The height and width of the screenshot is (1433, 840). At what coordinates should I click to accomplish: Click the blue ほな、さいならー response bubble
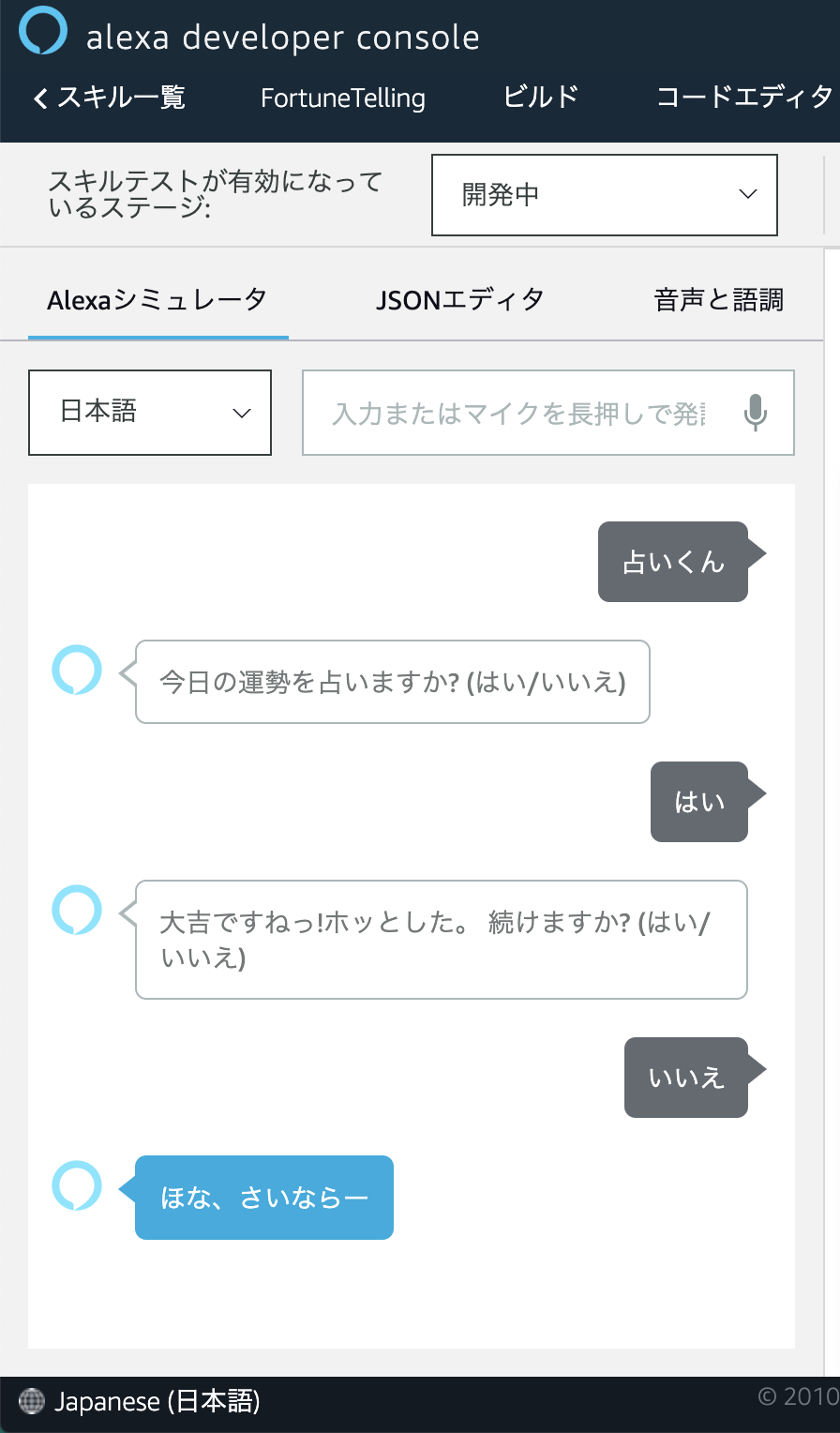pos(263,1198)
